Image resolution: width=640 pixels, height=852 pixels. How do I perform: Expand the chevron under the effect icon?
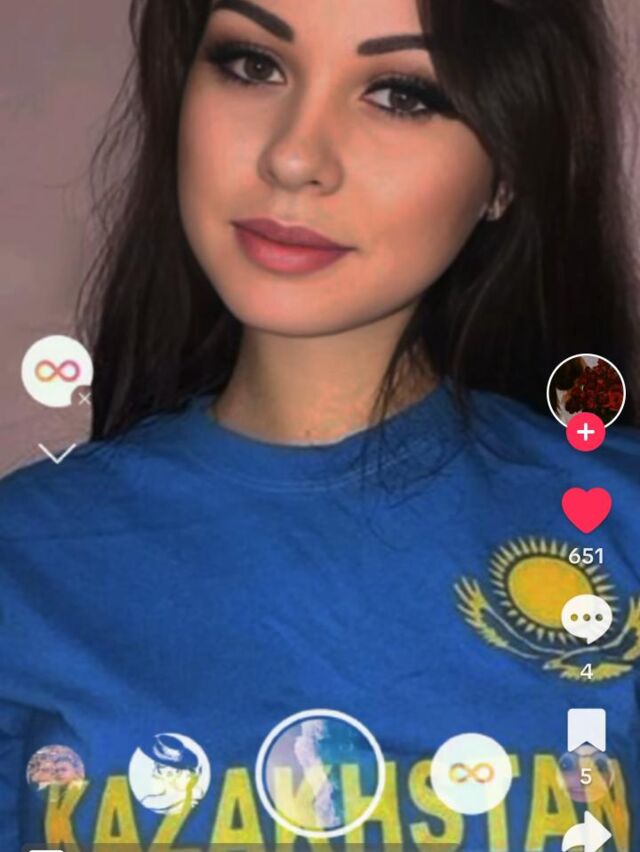coord(57,454)
